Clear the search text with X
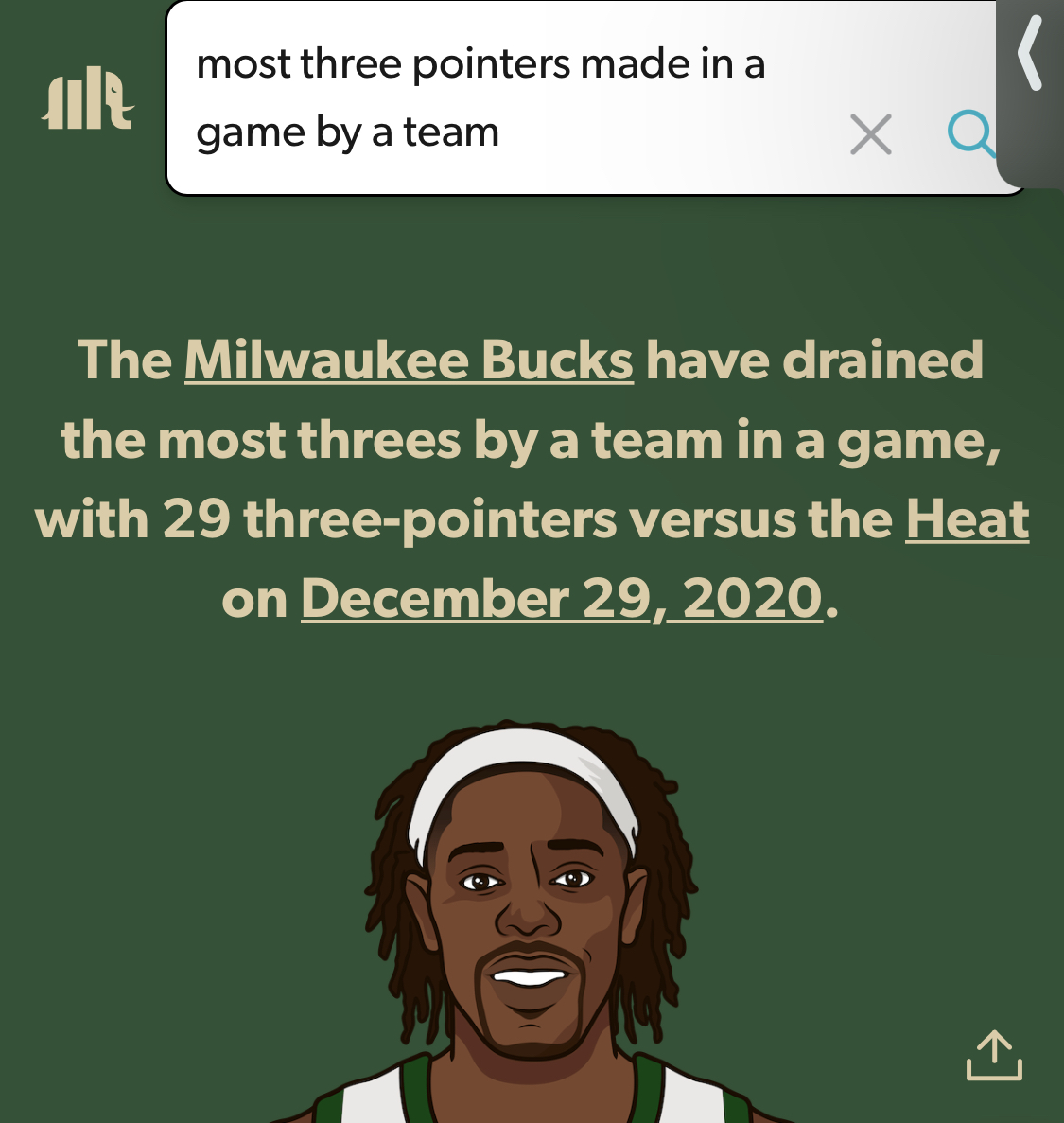The height and width of the screenshot is (1123, 1064). (x=870, y=133)
